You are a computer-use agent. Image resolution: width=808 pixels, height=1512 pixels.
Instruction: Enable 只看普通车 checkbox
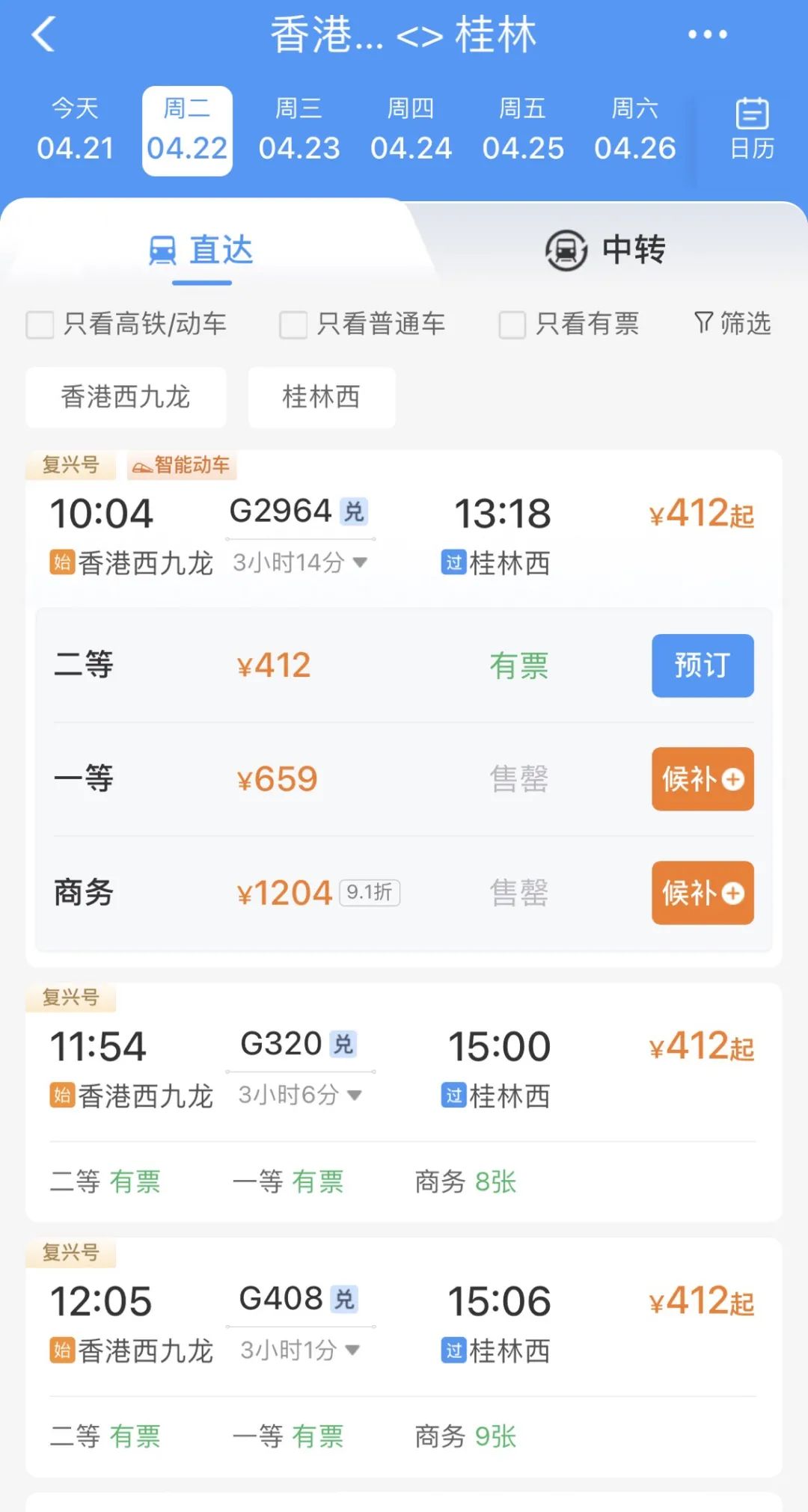[293, 325]
